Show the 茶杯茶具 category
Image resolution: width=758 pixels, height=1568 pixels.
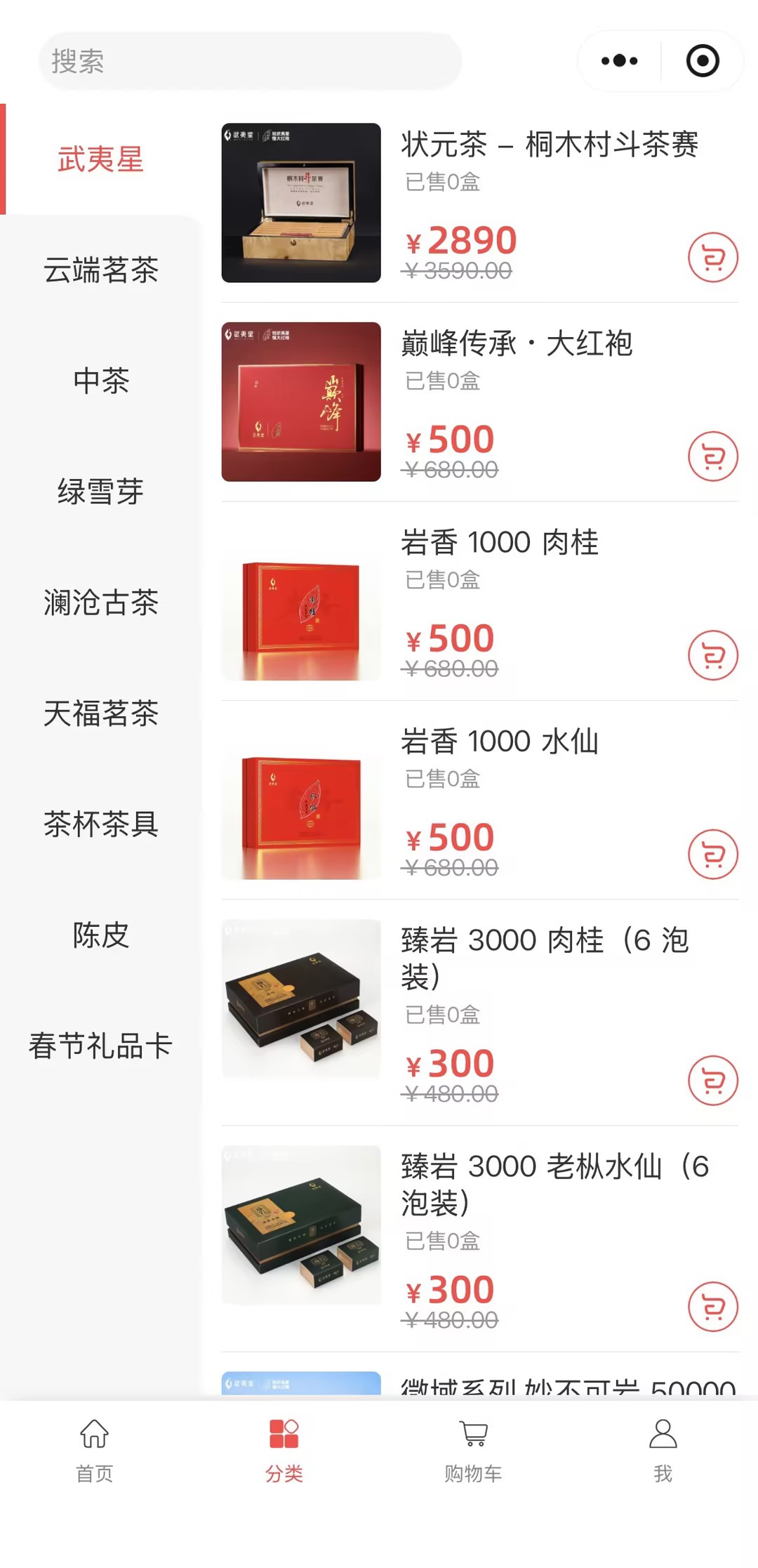[x=101, y=824]
